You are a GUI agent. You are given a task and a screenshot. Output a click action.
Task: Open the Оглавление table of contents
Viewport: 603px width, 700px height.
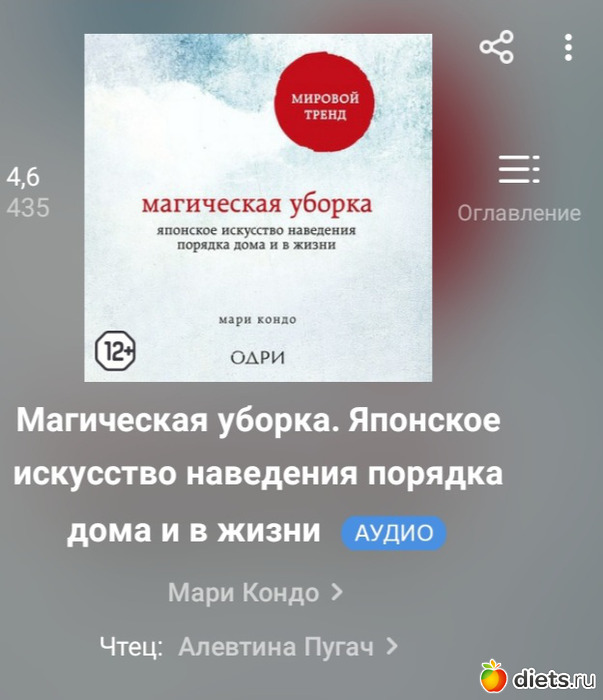tap(519, 188)
